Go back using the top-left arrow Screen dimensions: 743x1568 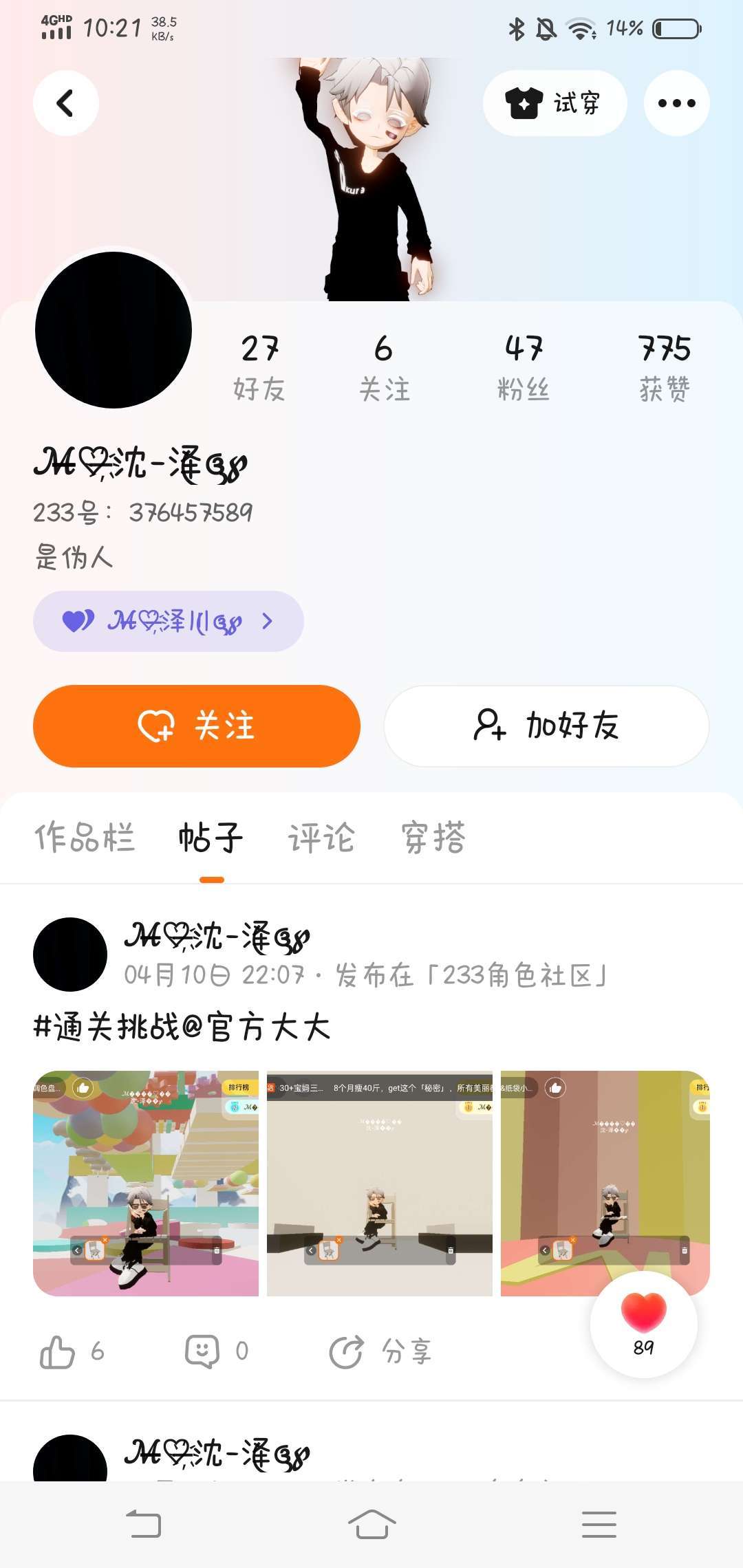[x=65, y=103]
